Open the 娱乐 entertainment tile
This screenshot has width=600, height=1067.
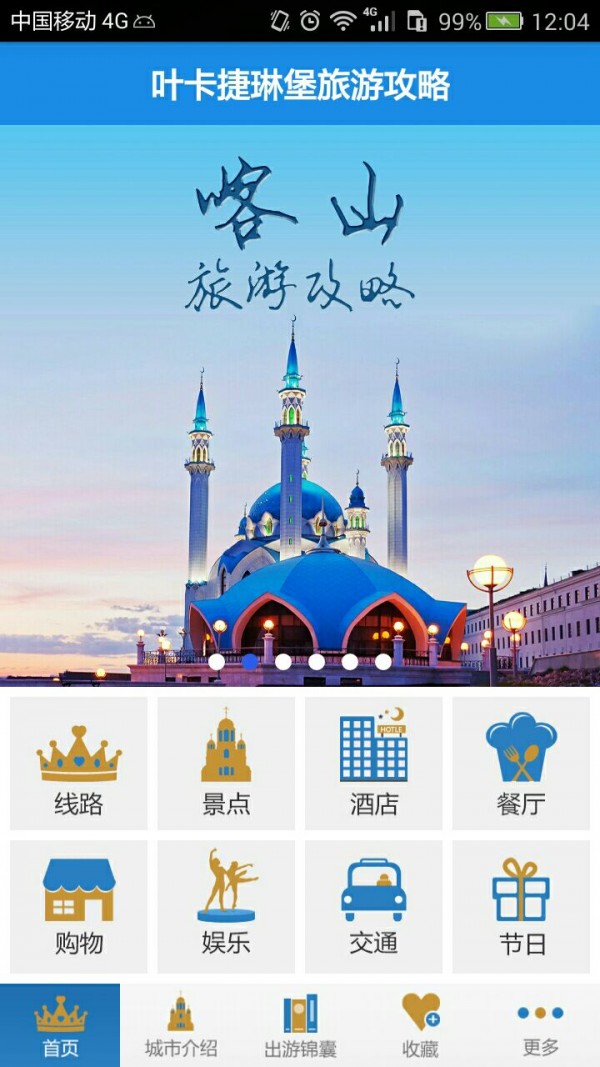coord(226,906)
